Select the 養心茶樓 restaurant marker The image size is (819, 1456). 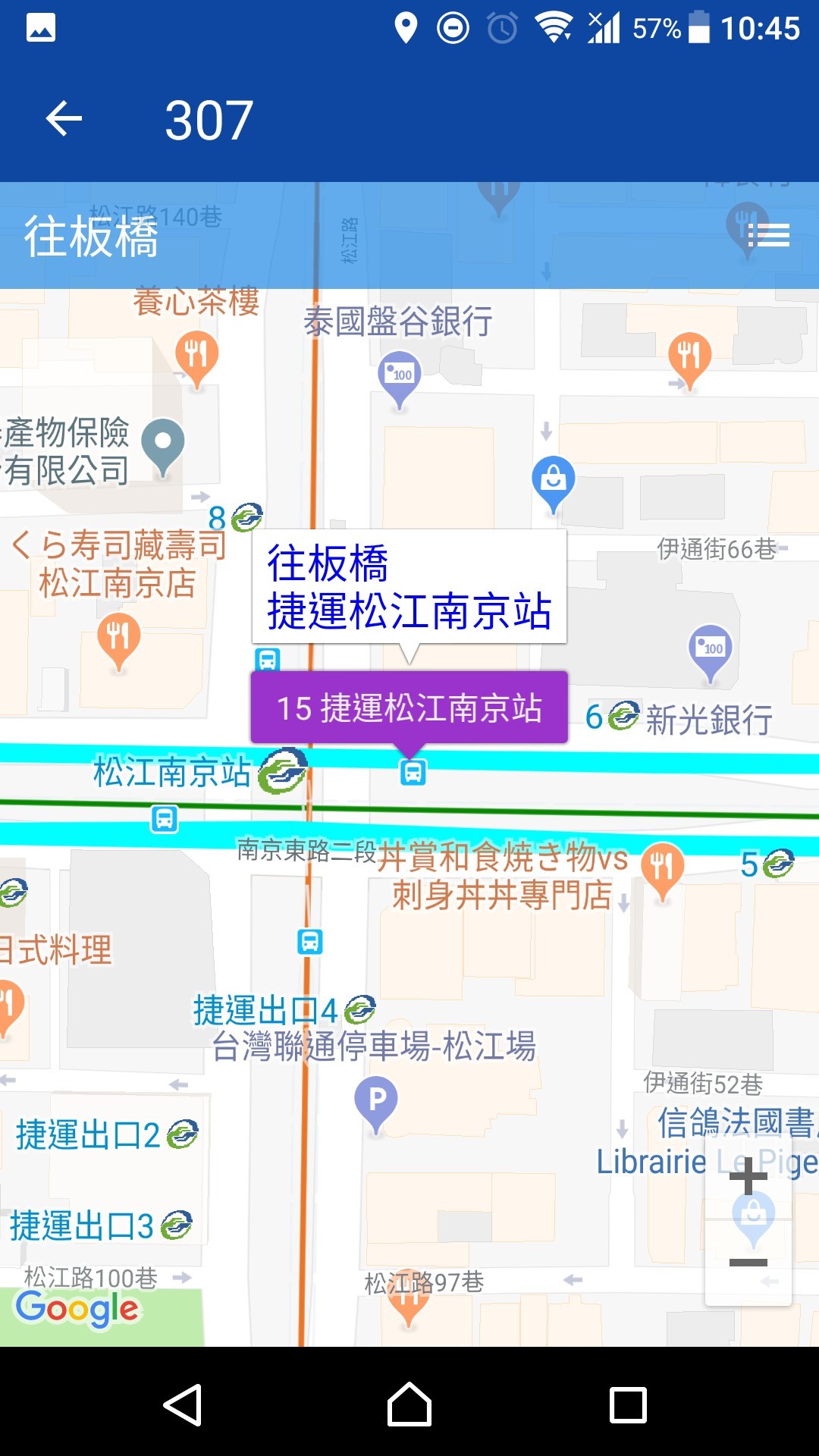pyautogui.click(x=196, y=355)
